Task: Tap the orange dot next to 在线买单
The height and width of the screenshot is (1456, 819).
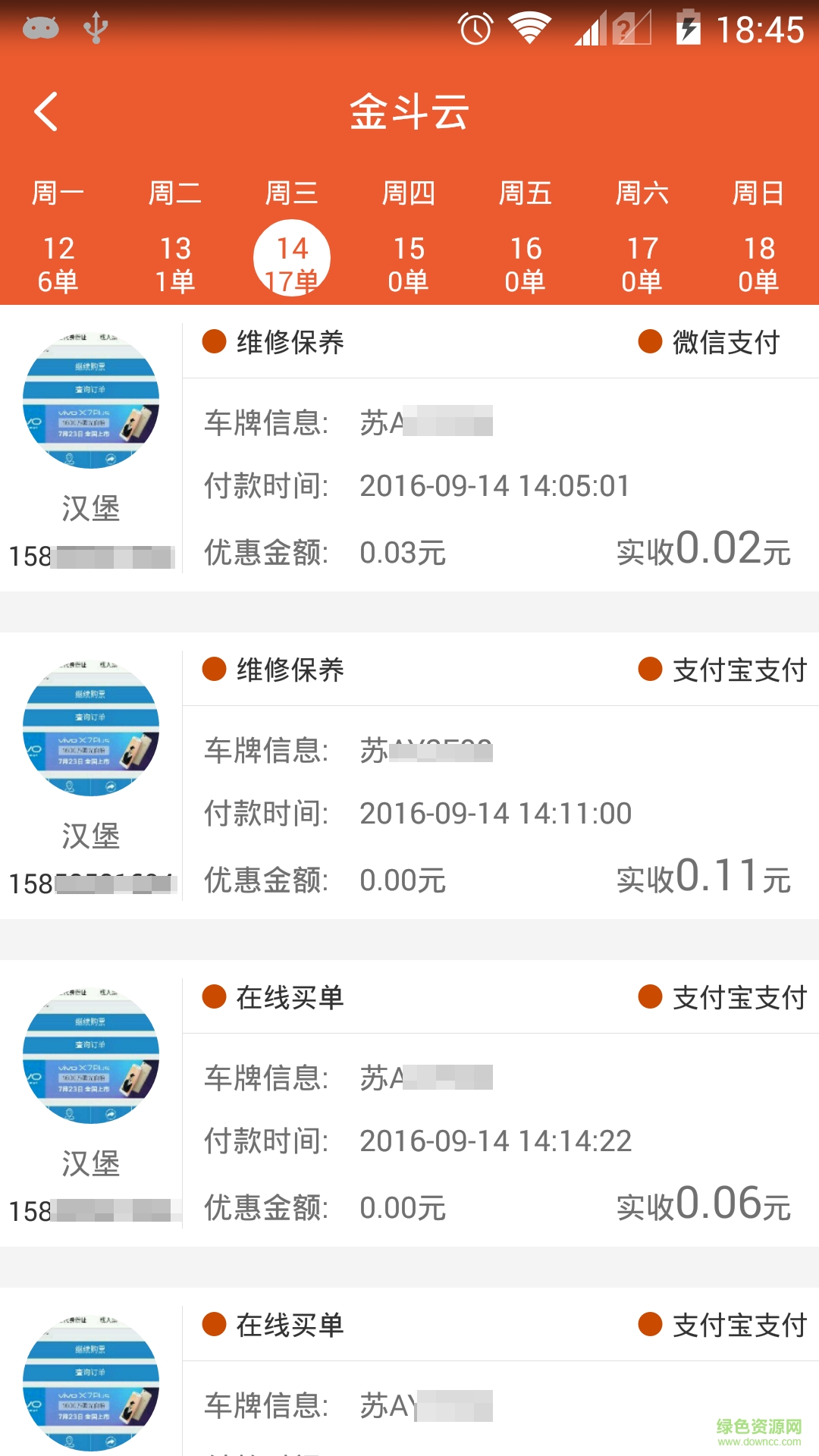Action: click(213, 997)
